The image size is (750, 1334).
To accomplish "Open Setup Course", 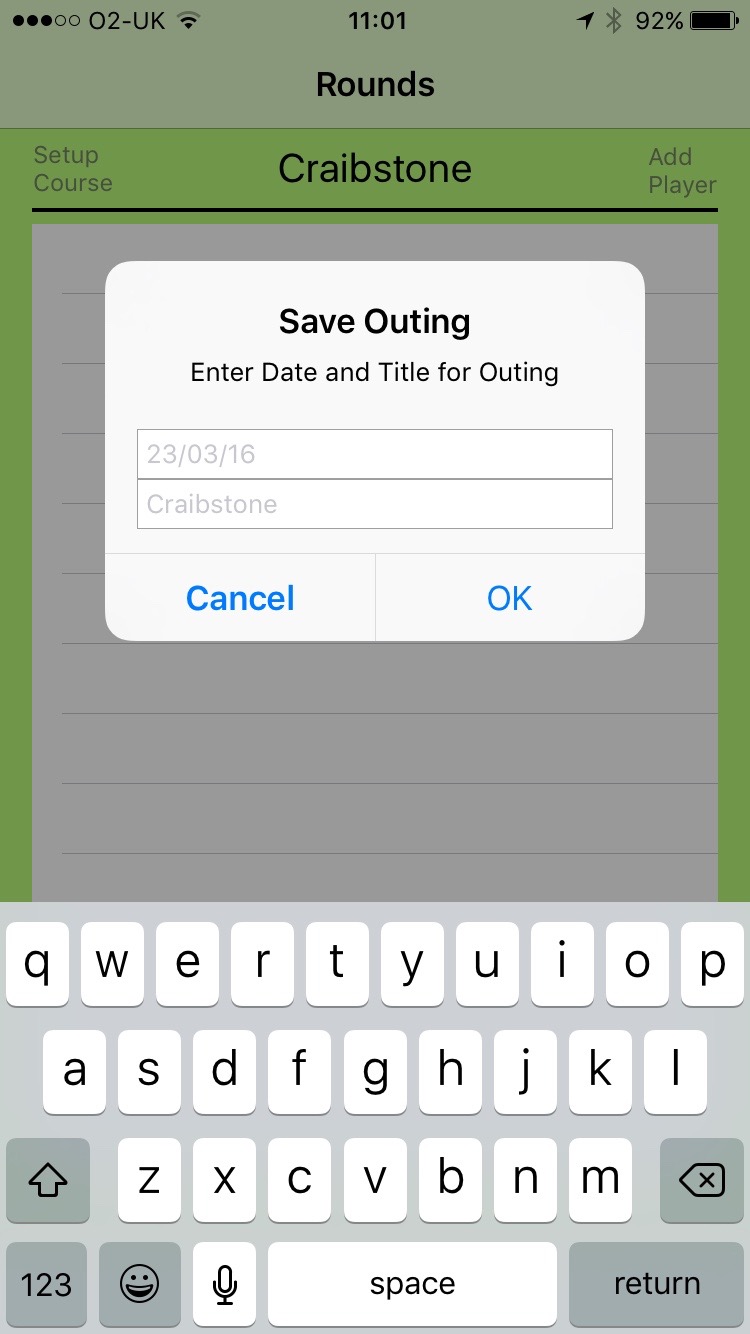I will [72, 169].
